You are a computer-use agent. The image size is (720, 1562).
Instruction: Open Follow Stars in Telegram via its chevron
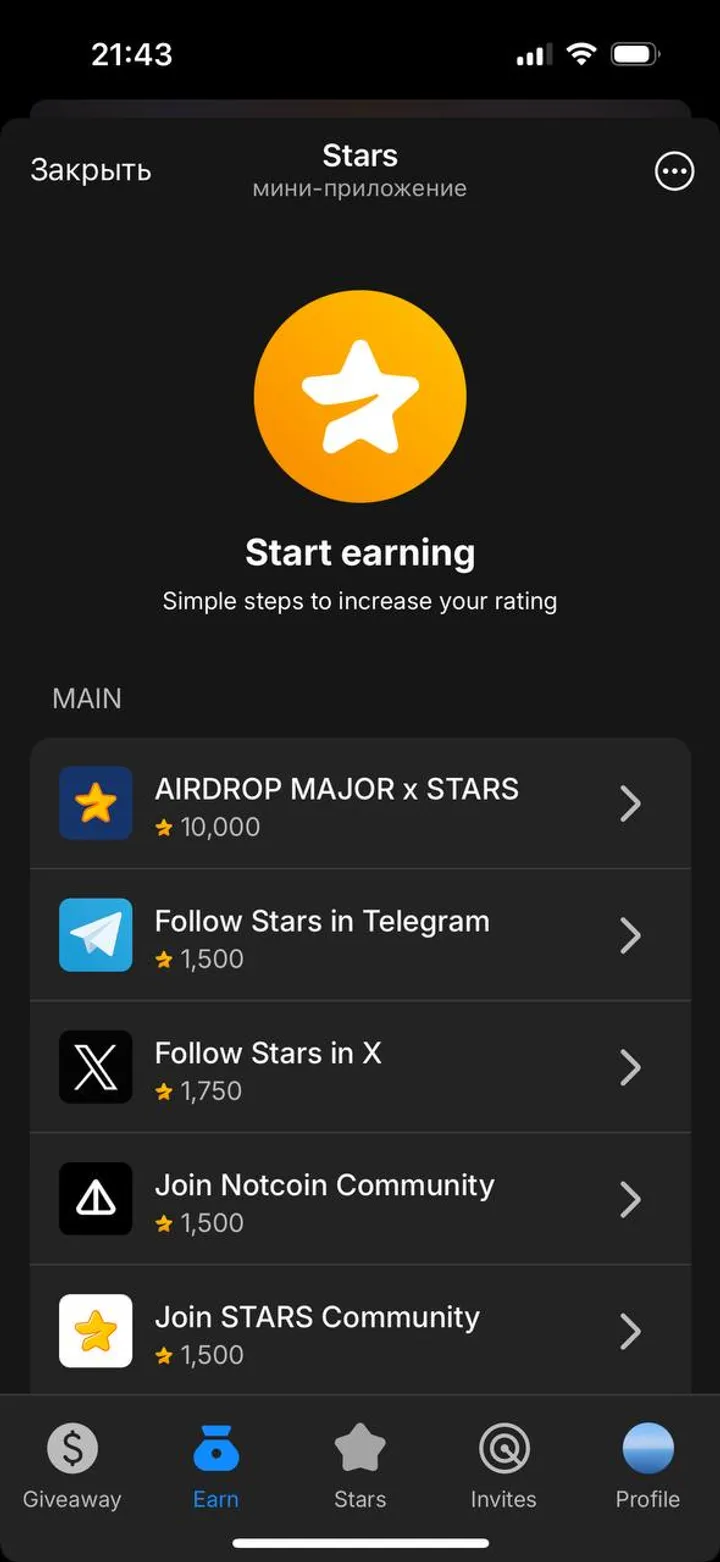631,935
